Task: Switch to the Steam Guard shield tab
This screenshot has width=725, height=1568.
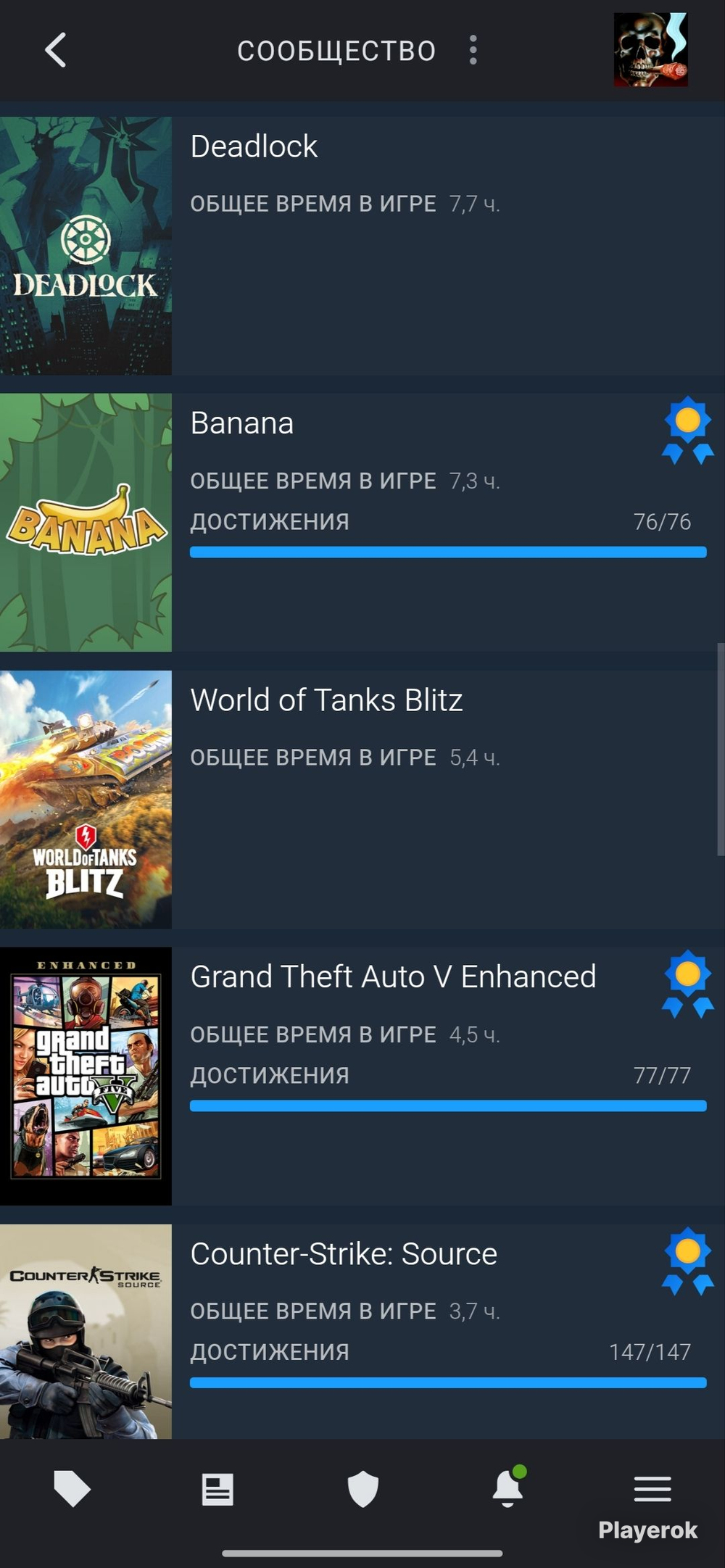Action: pyautogui.click(x=362, y=1489)
